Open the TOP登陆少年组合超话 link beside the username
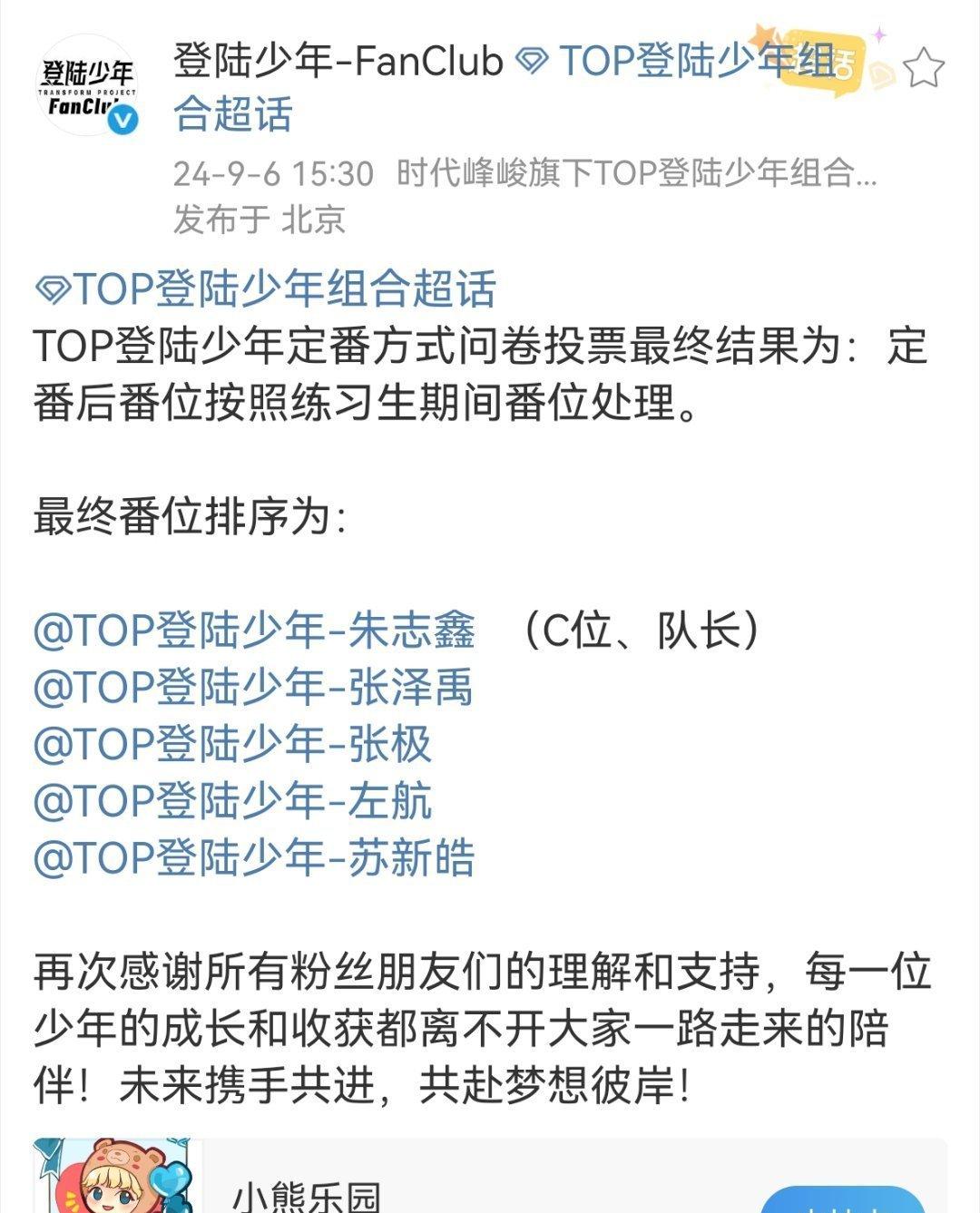 (x=676, y=62)
